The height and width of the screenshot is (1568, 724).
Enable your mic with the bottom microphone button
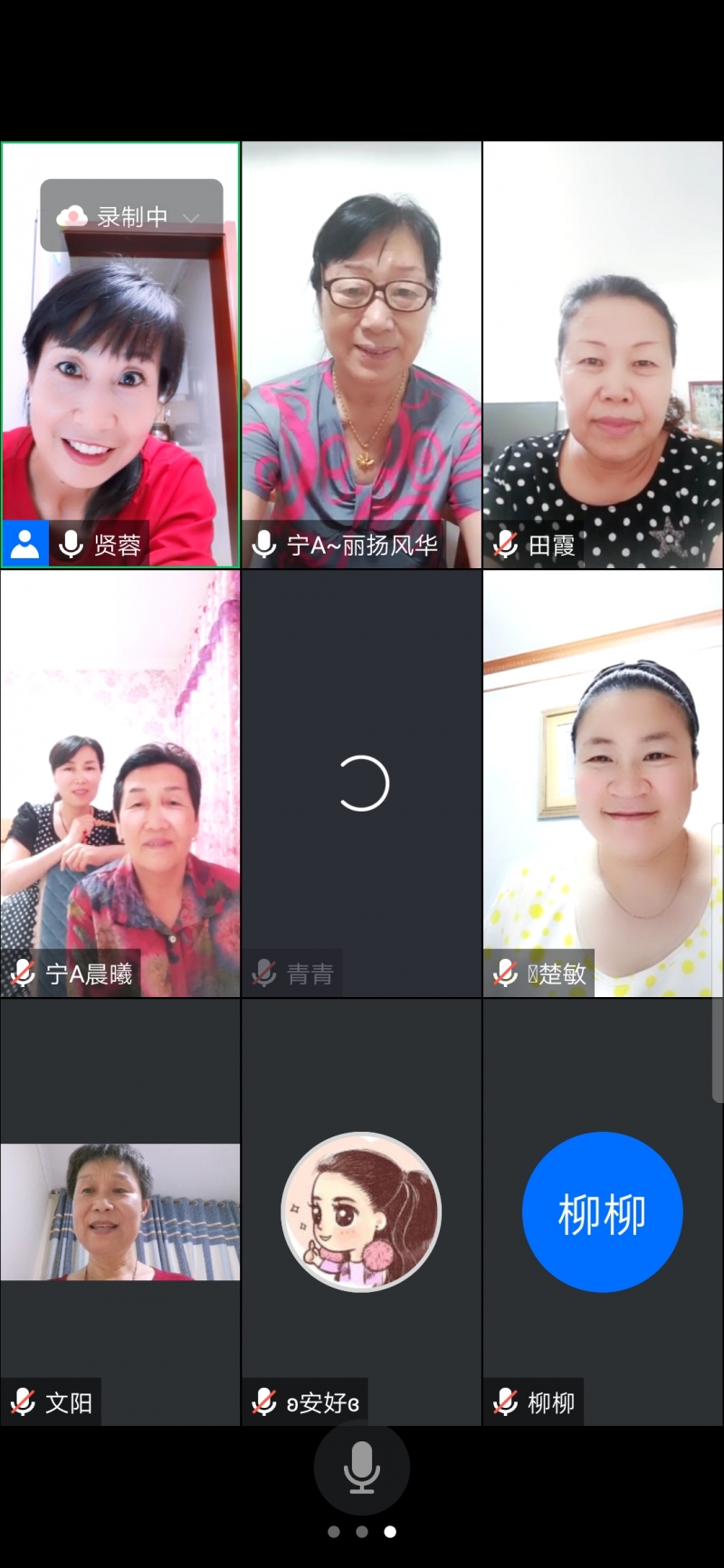pos(361,1467)
